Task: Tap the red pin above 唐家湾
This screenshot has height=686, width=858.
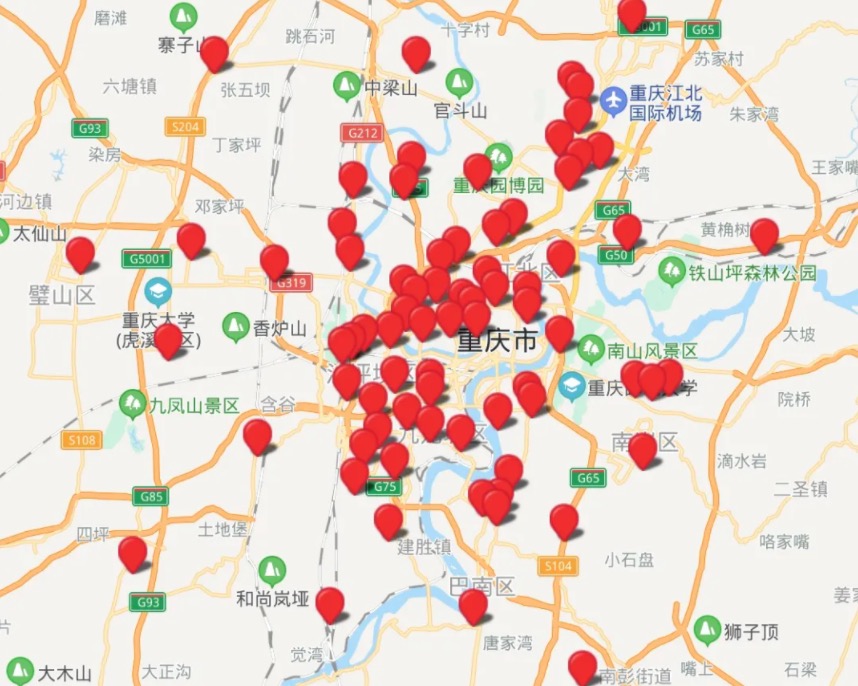Action: (x=473, y=605)
